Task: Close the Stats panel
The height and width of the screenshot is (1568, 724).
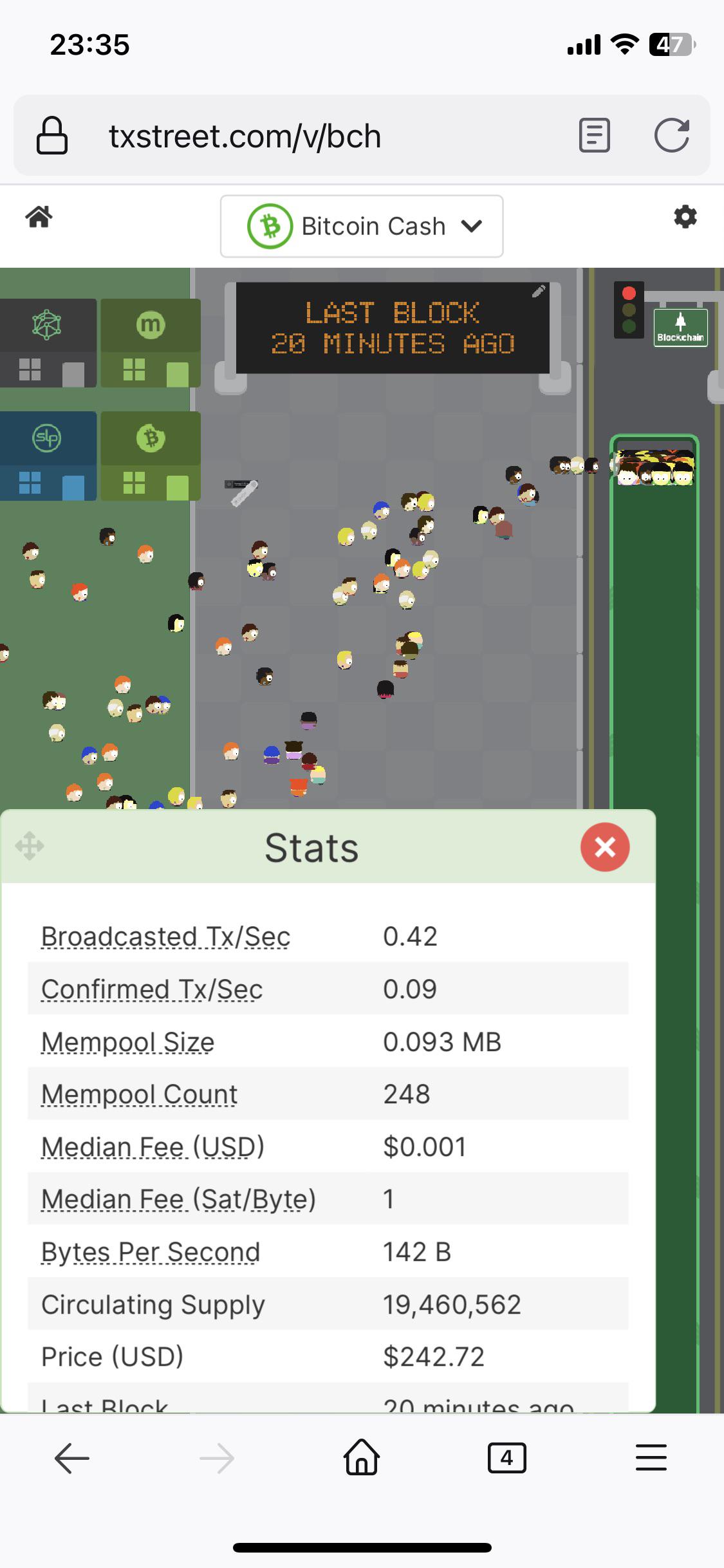Action: point(604,847)
